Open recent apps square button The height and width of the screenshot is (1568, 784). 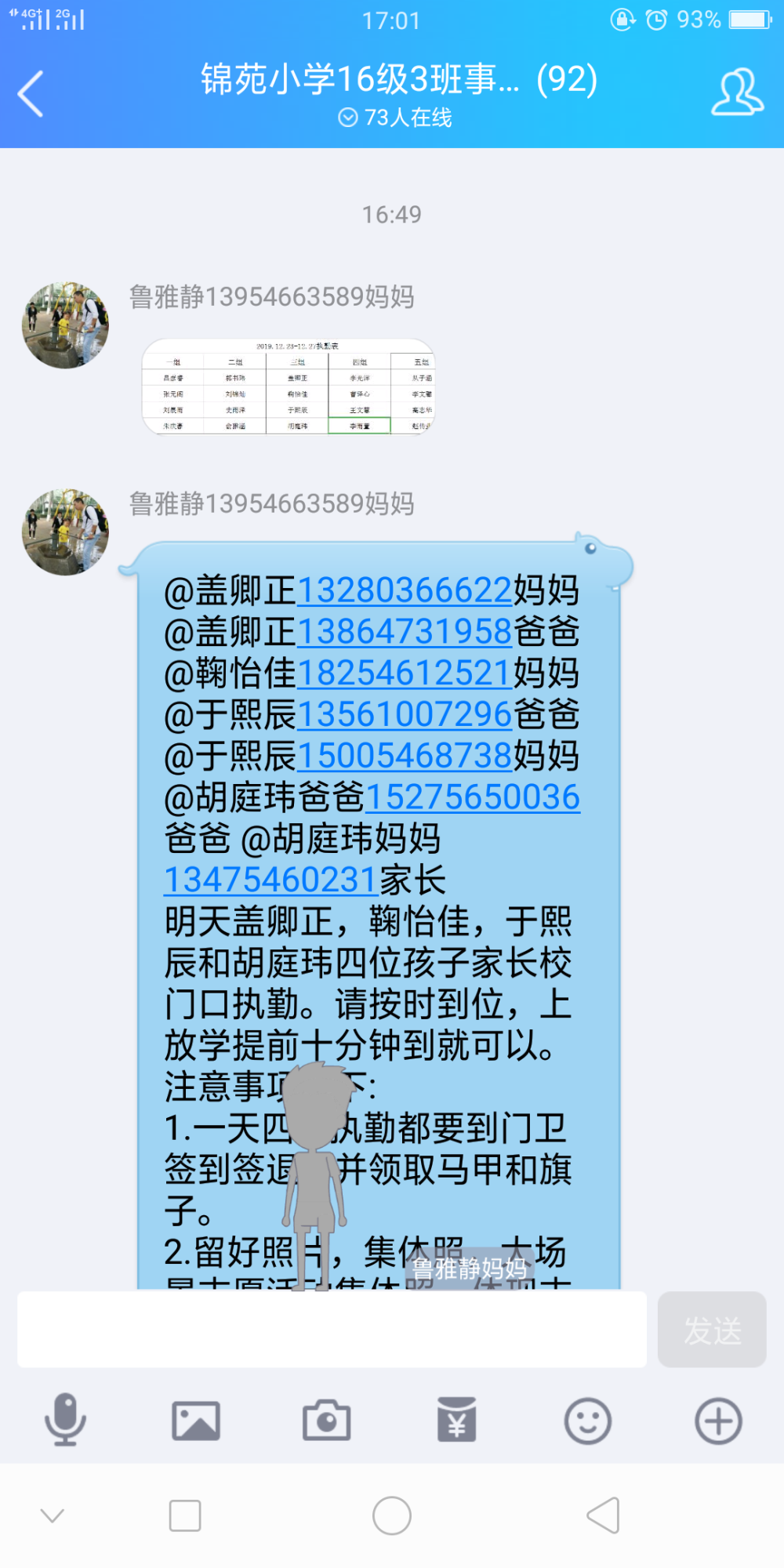[185, 1515]
